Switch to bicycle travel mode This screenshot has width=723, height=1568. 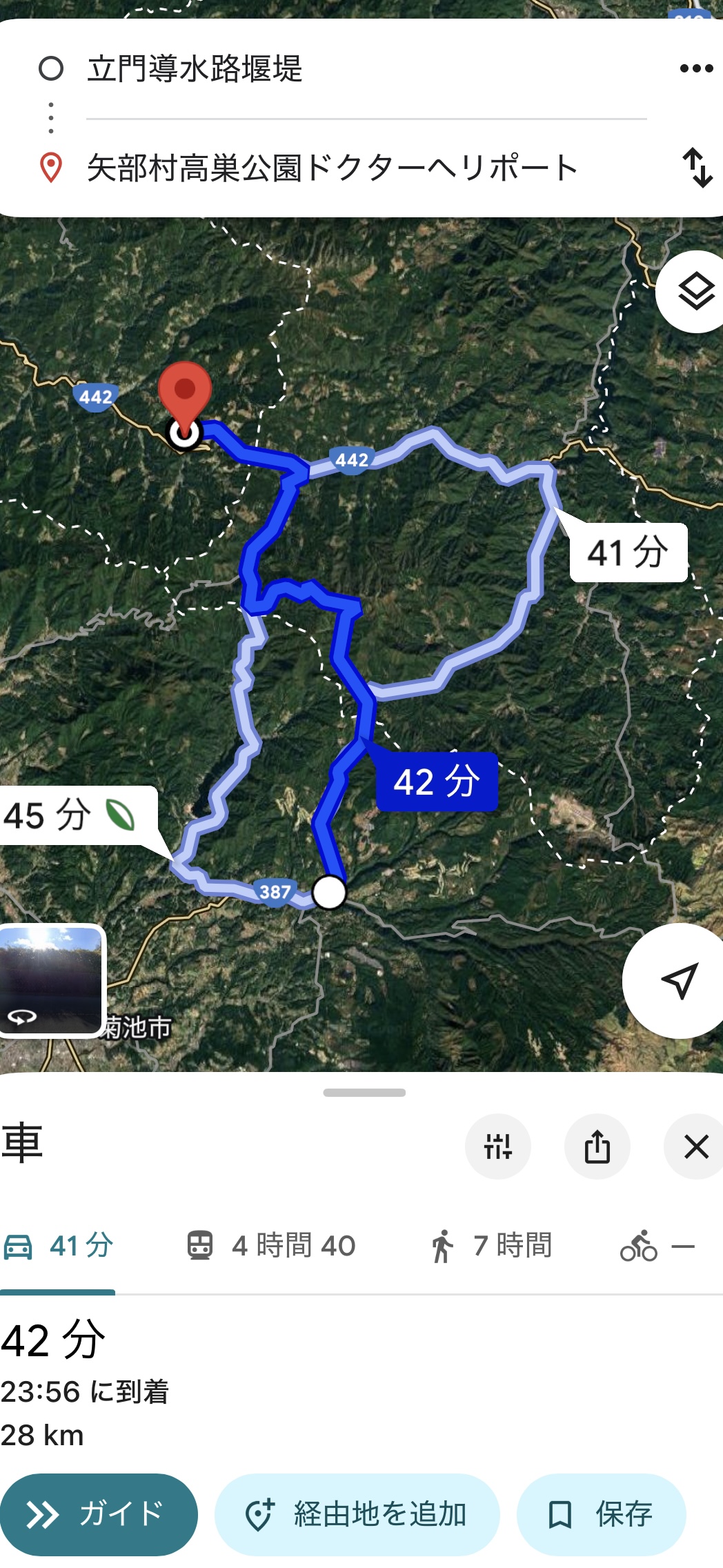click(x=656, y=1246)
